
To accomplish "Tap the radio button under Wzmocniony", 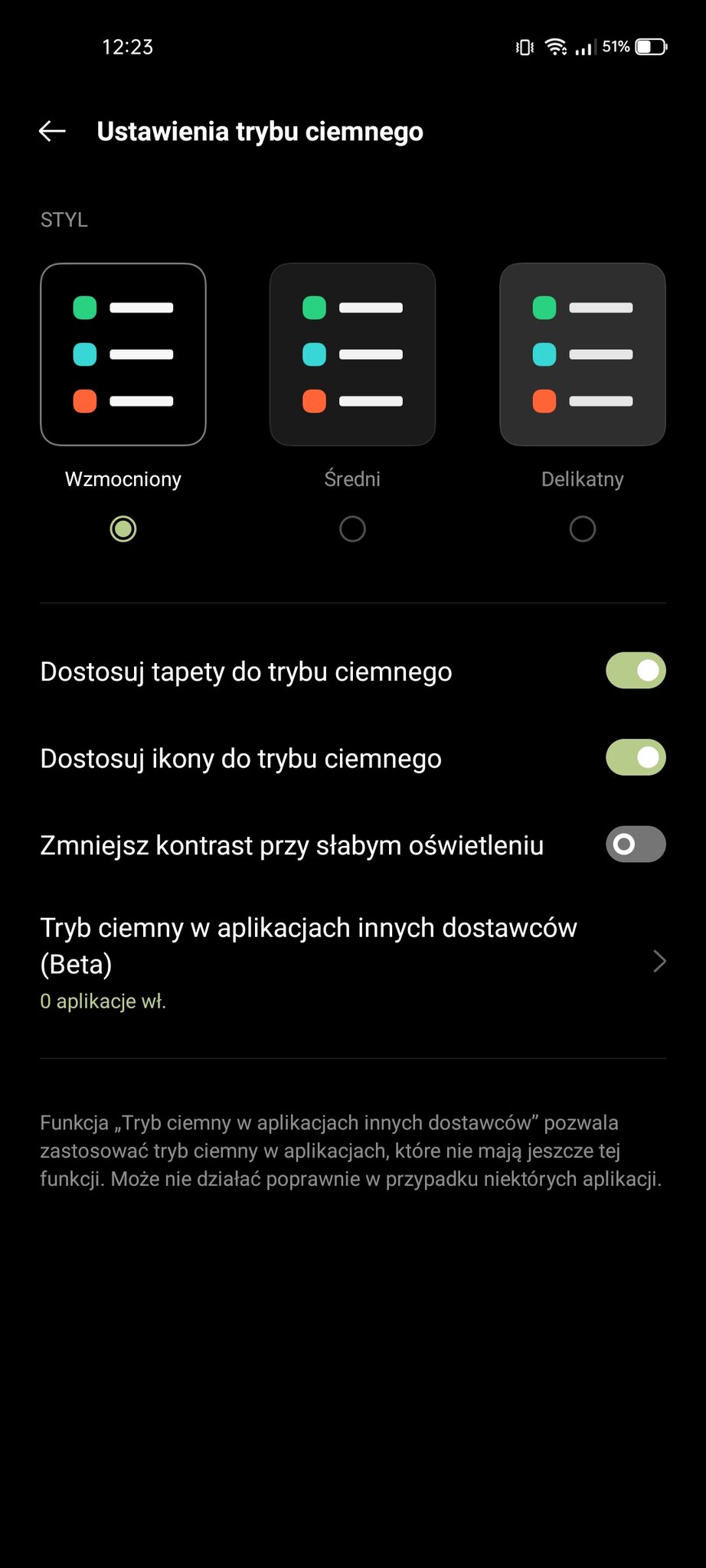I will click(x=123, y=529).
